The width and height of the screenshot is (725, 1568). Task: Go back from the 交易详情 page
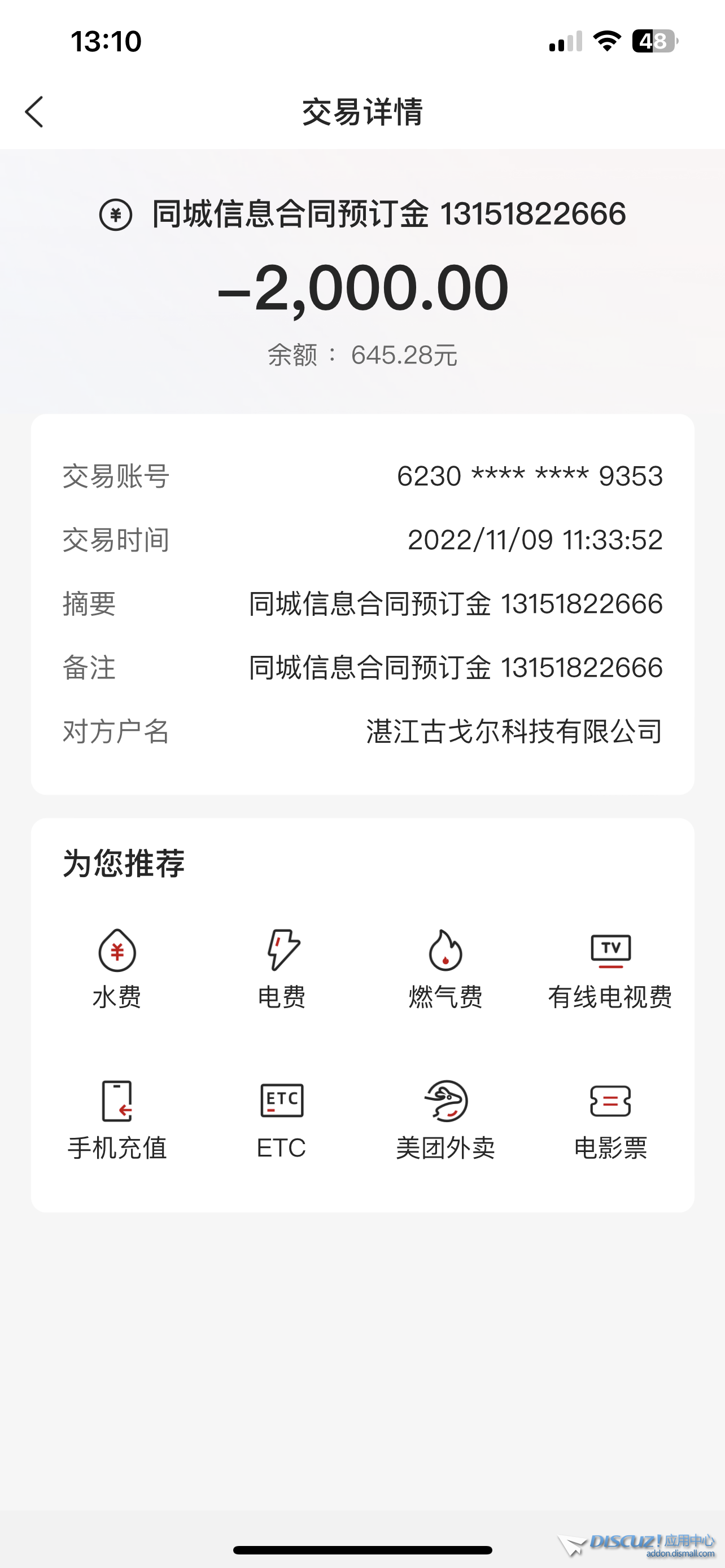(x=34, y=112)
